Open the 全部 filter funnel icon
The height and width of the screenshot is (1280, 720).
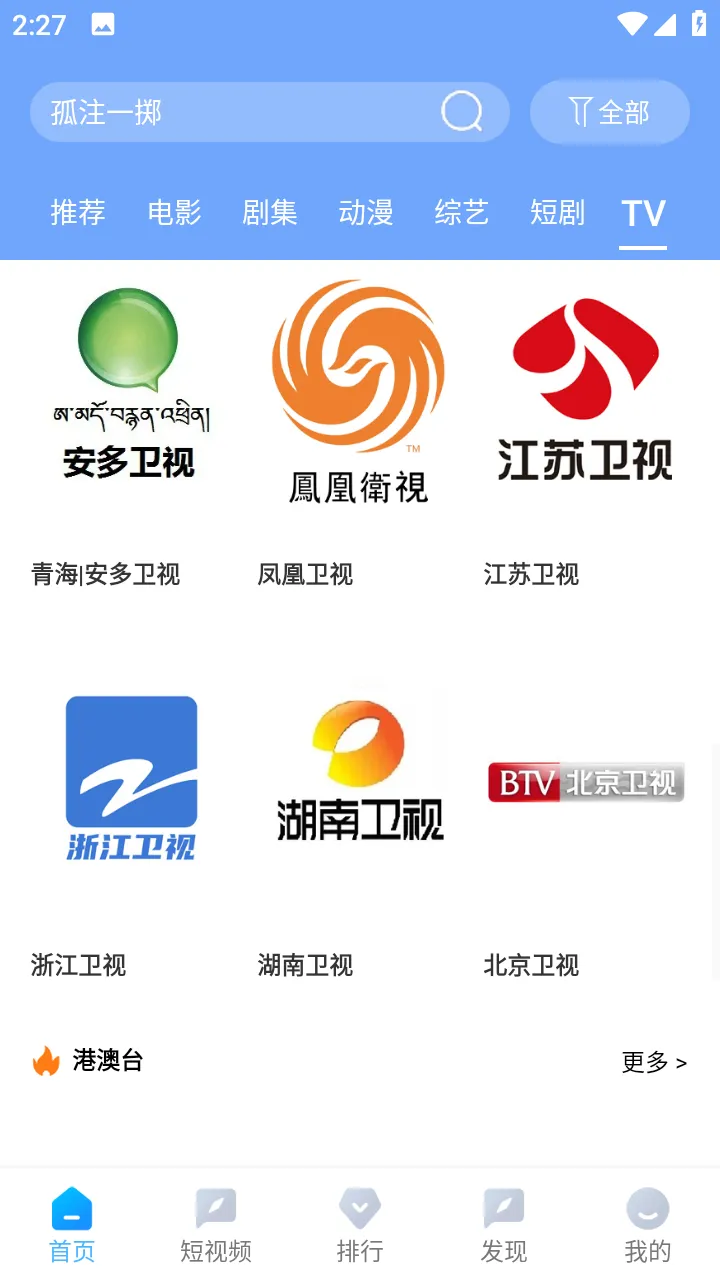(x=609, y=112)
